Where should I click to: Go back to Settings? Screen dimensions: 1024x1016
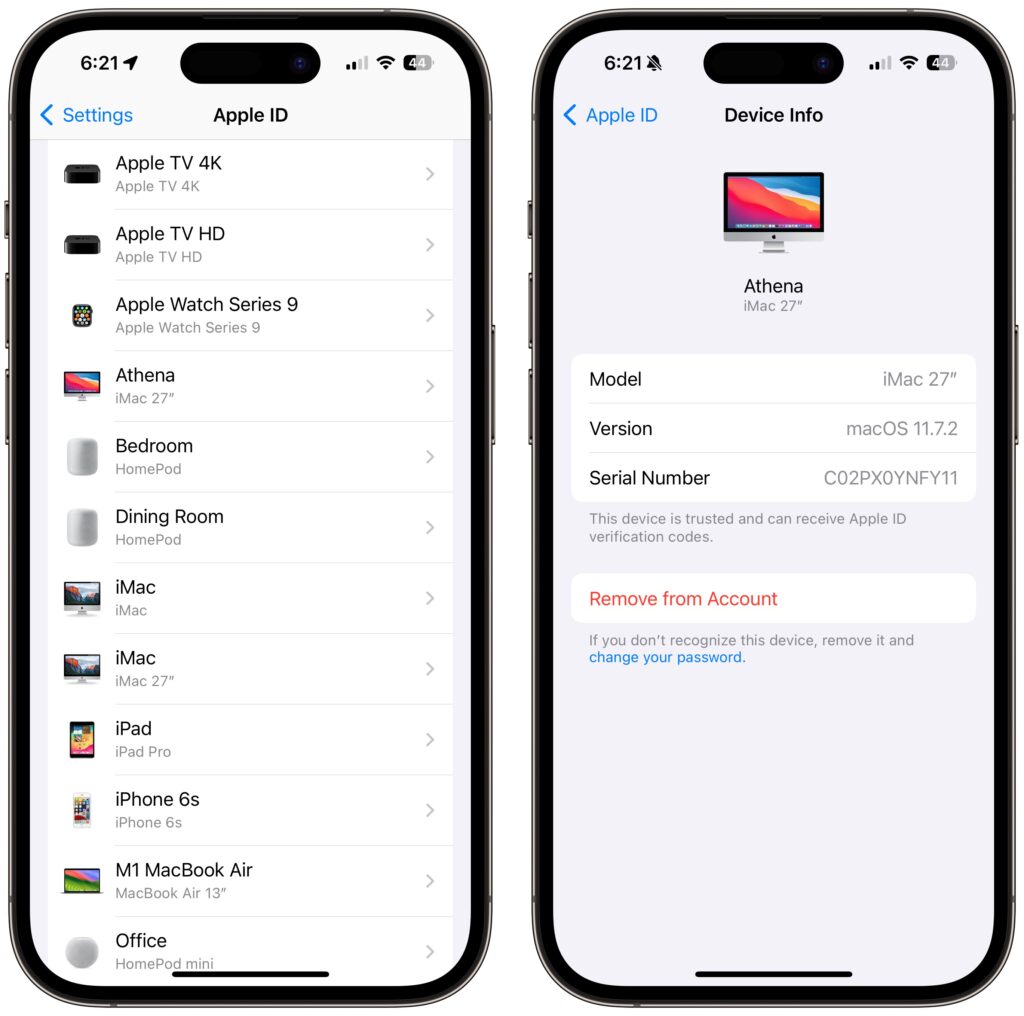86,115
